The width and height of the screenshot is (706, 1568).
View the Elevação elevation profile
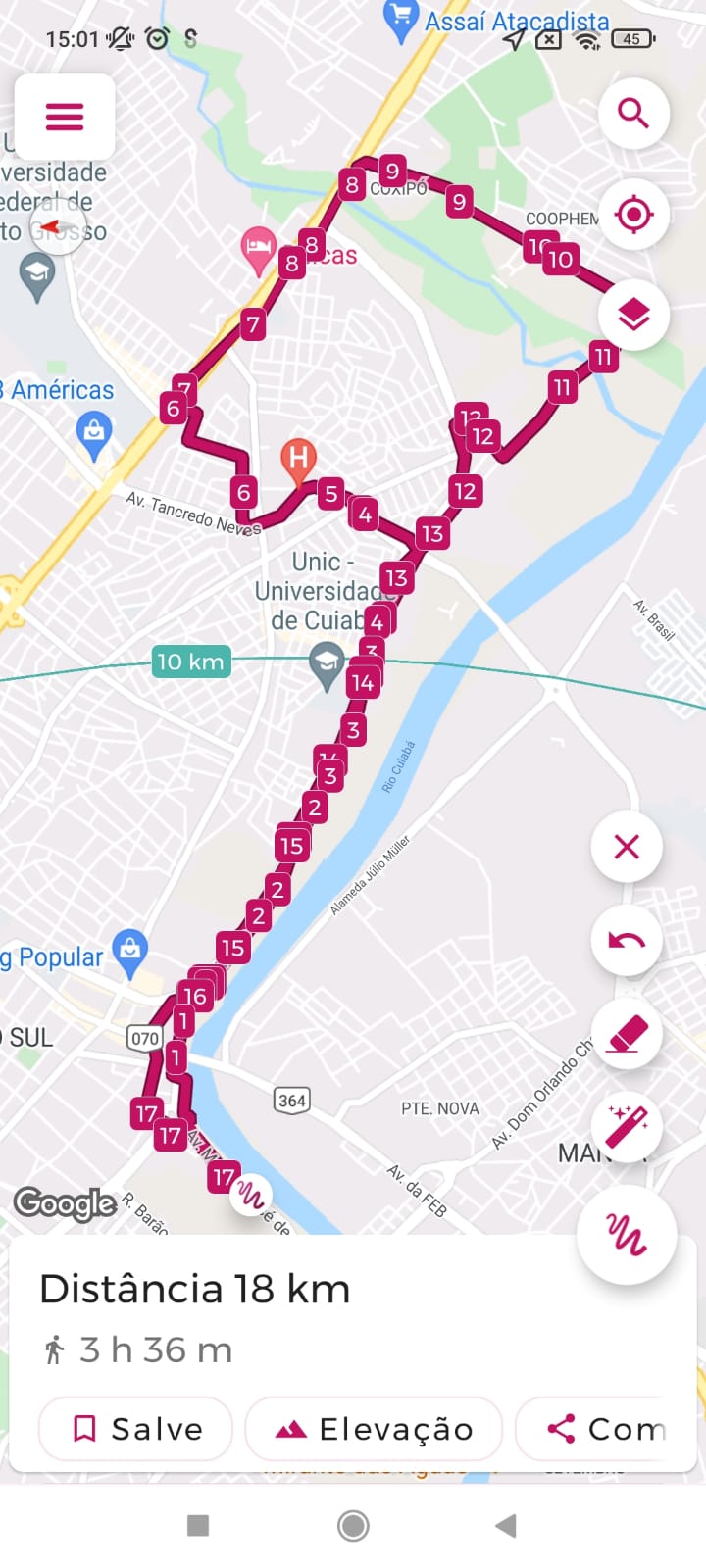pyautogui.click(x=374, y=1429)
